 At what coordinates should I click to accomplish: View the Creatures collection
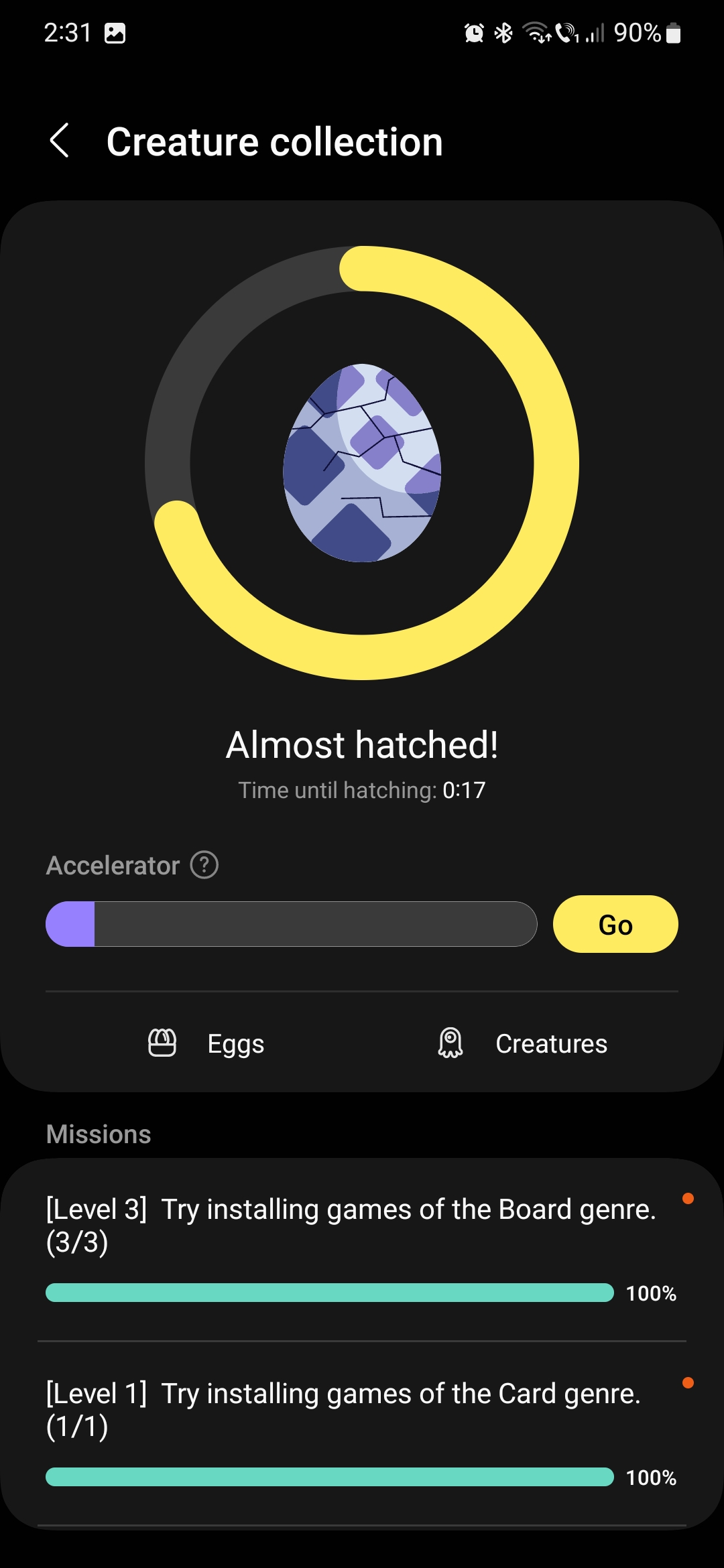pyautogui.click(x=523, y=1043)
